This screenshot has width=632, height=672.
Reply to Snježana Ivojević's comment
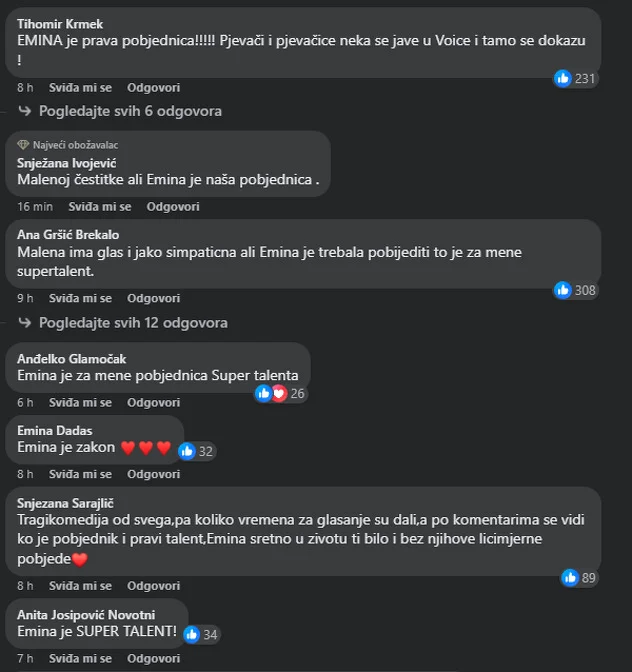pyautogui.click(x=173, y=207)
